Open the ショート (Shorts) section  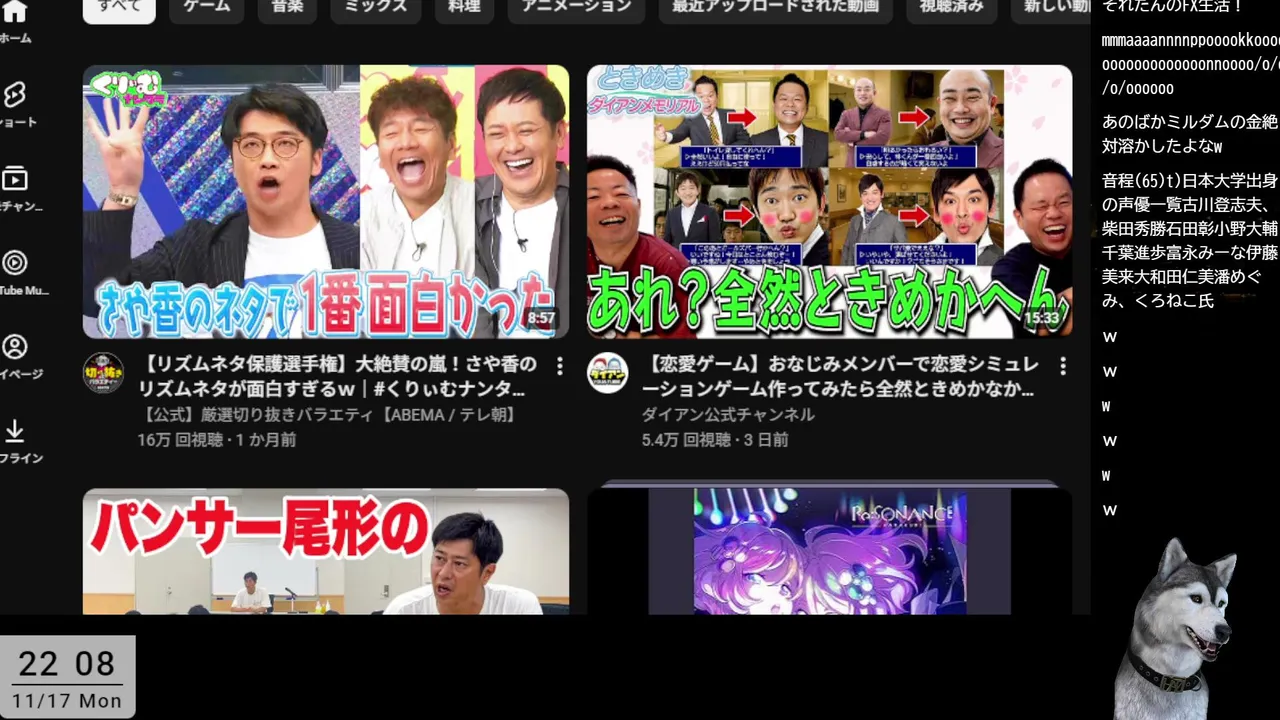click(x=15, y=103)
